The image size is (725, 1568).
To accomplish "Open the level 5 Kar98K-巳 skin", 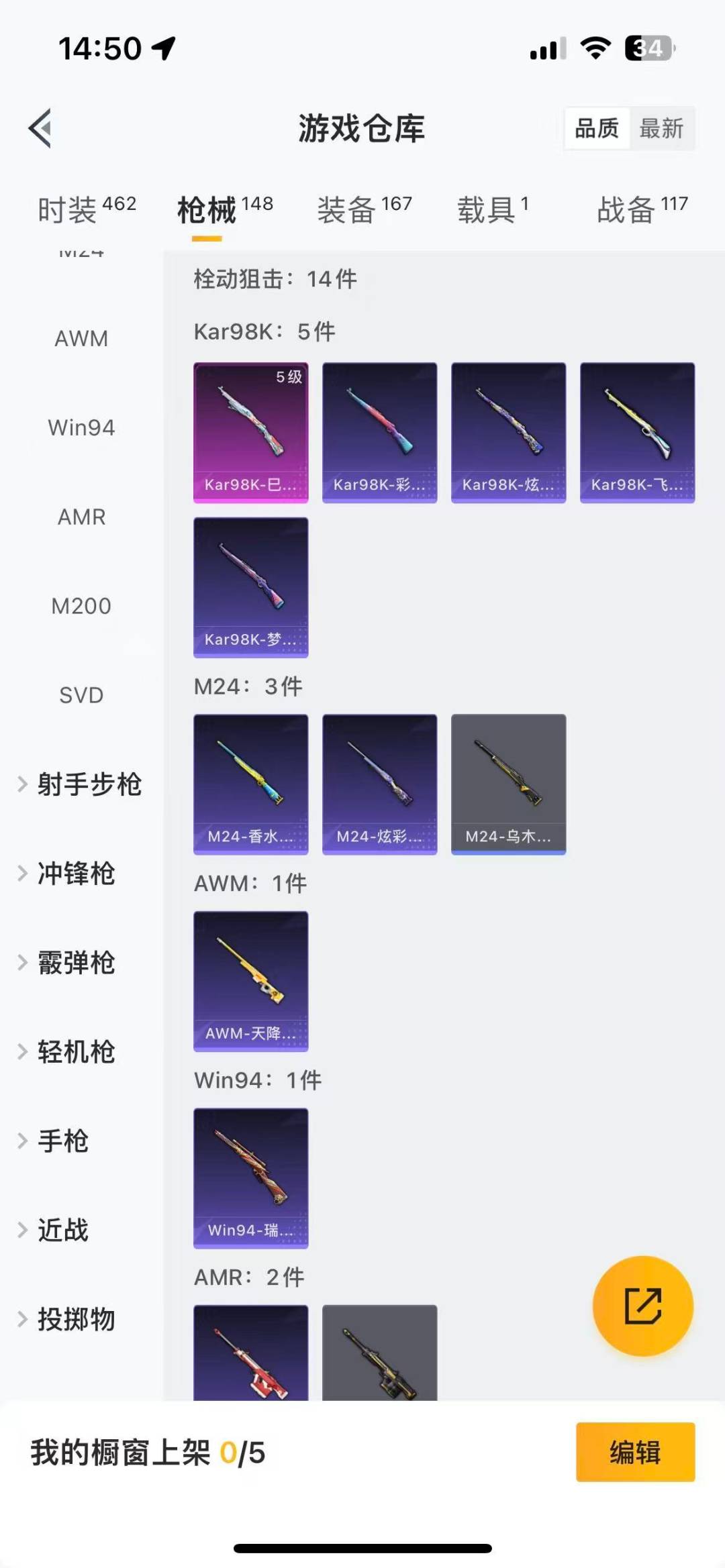I will (251, 433).
